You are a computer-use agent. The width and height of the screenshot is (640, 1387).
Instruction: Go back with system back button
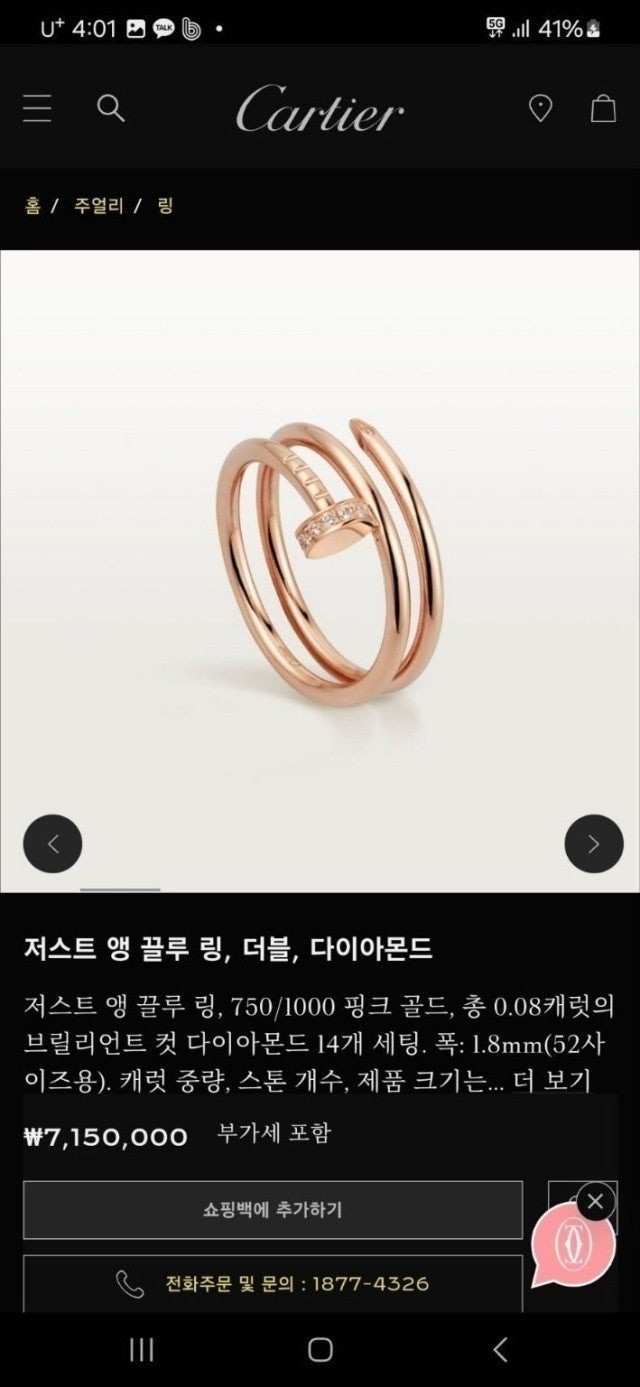500,1350
